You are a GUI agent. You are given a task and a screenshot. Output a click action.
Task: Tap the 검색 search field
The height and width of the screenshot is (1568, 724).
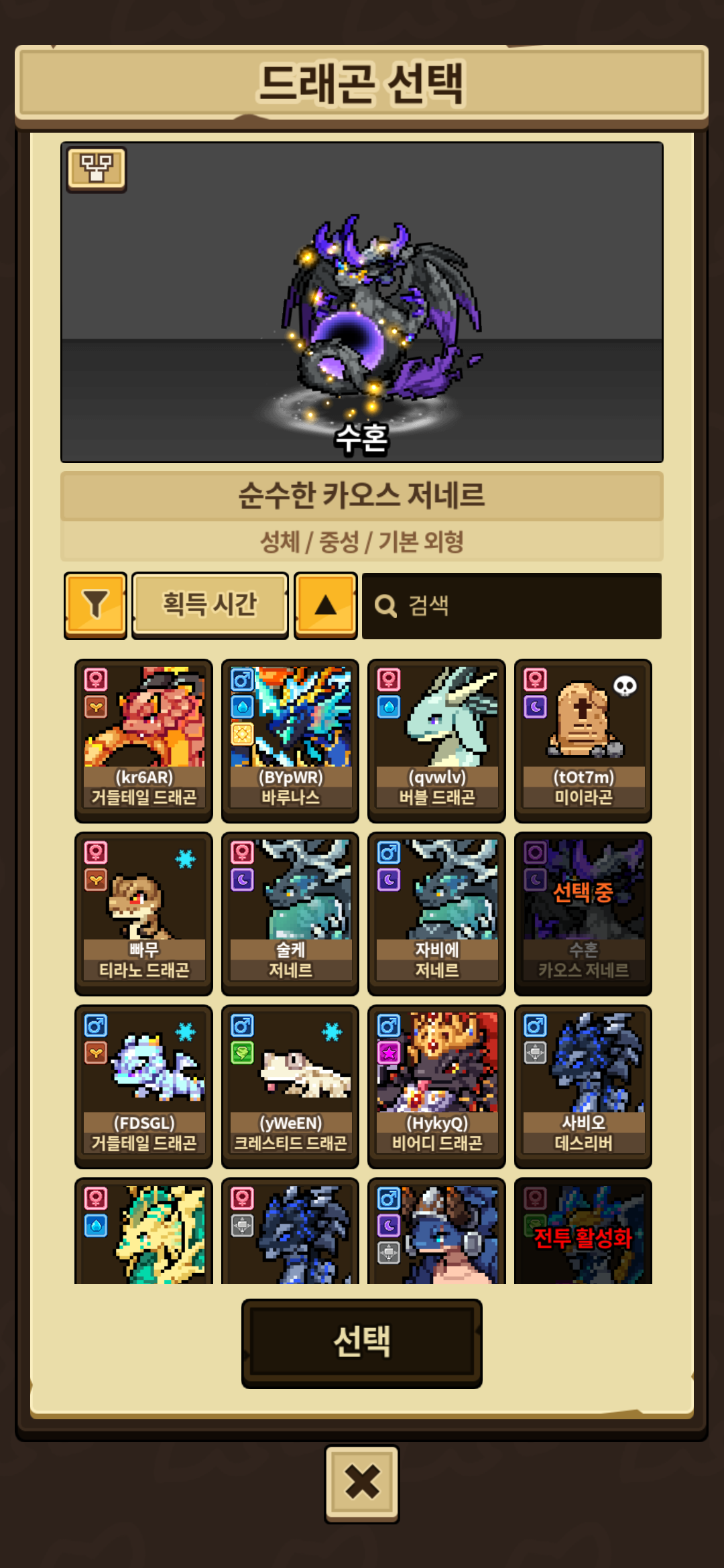pos(511,606)
